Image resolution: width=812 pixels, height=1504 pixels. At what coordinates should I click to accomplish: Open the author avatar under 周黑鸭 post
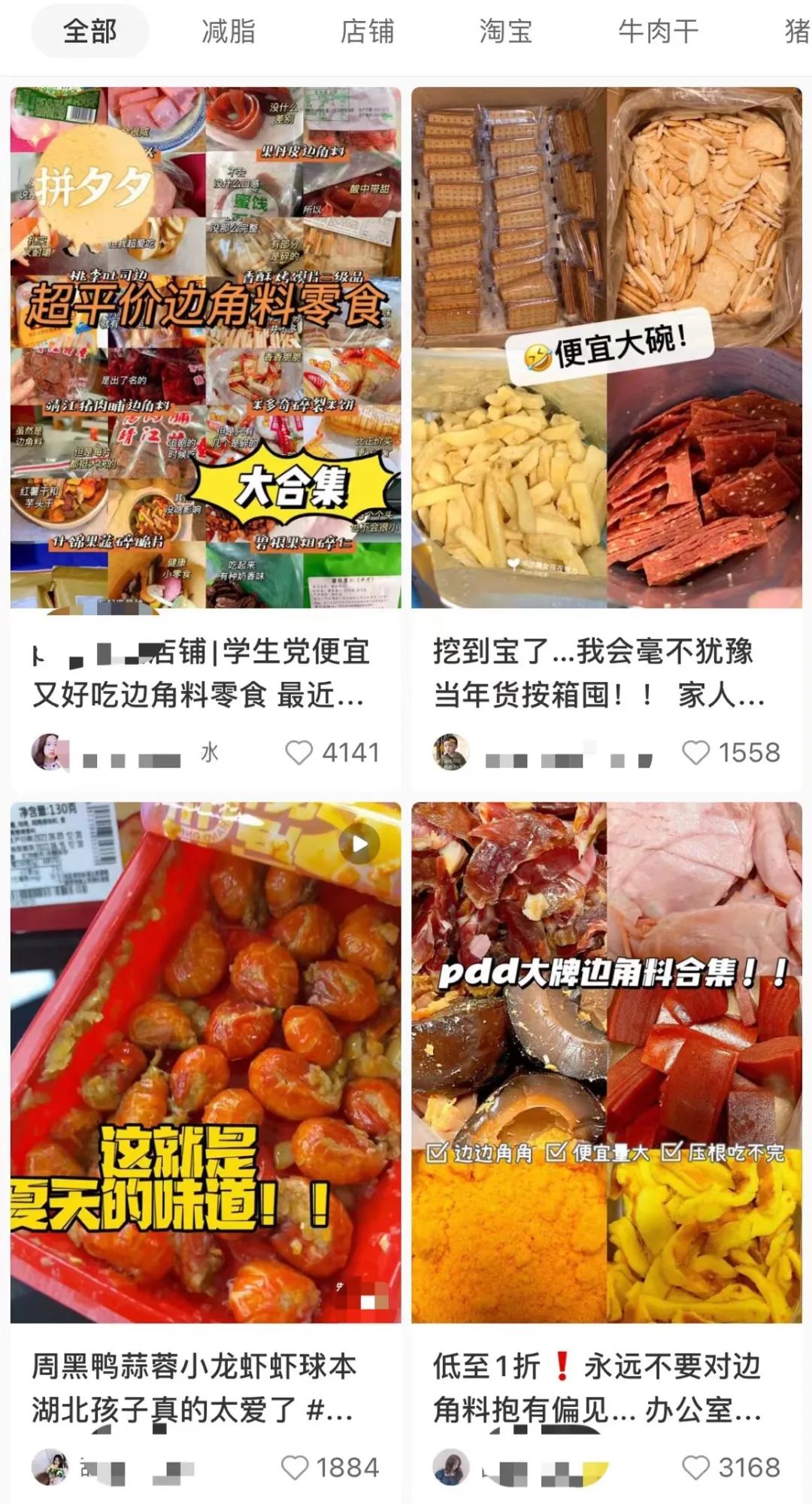pos(49,1467)
